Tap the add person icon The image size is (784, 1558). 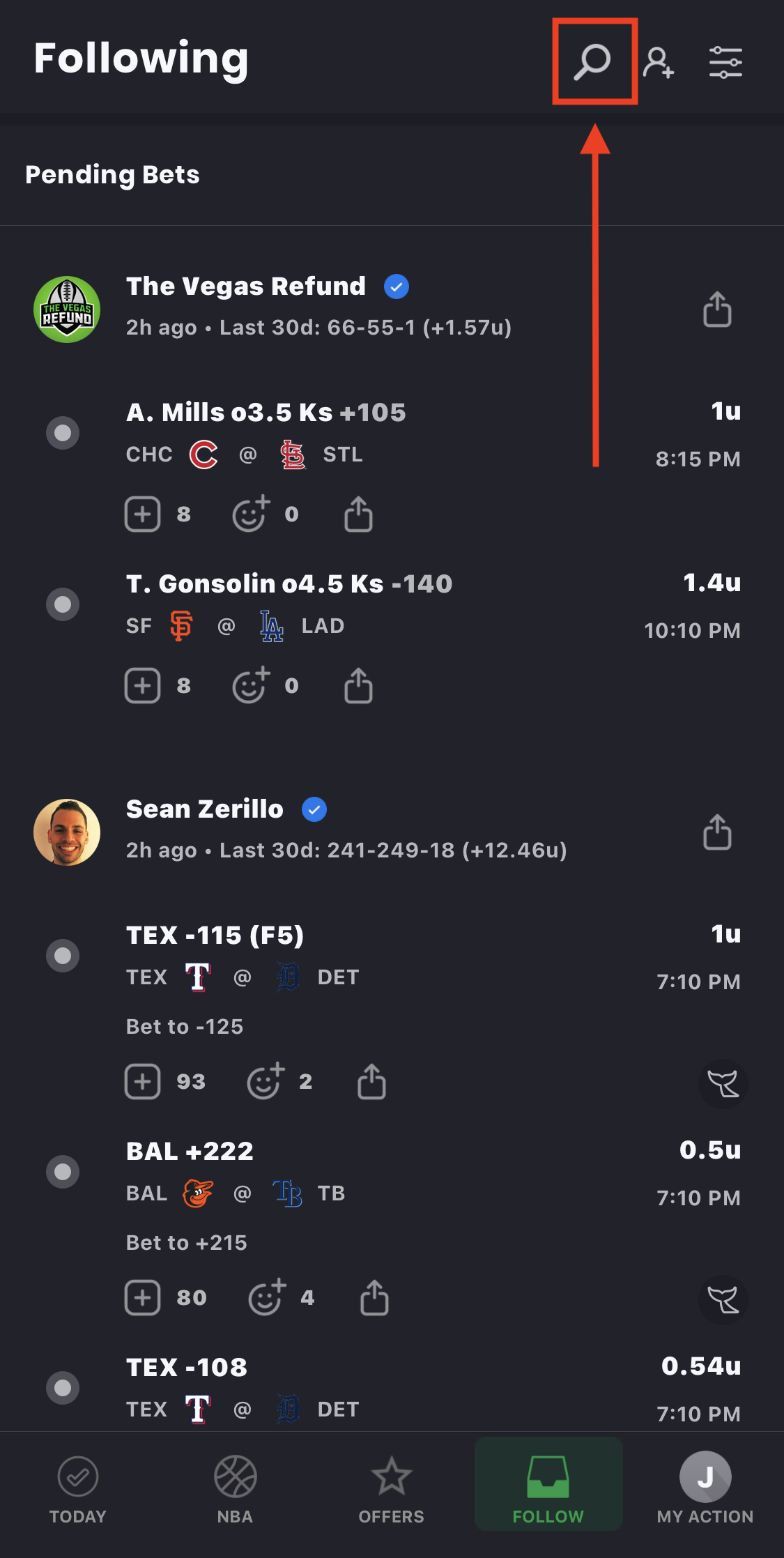click(658, 63)
